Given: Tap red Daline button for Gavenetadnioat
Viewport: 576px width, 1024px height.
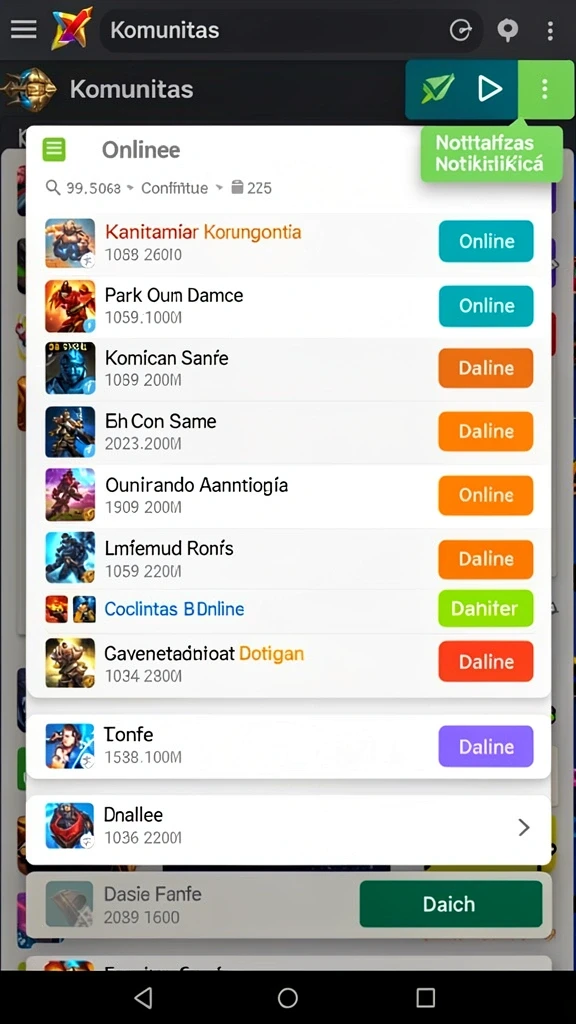Looking at the screenshot, I should [x=486, y=662].
